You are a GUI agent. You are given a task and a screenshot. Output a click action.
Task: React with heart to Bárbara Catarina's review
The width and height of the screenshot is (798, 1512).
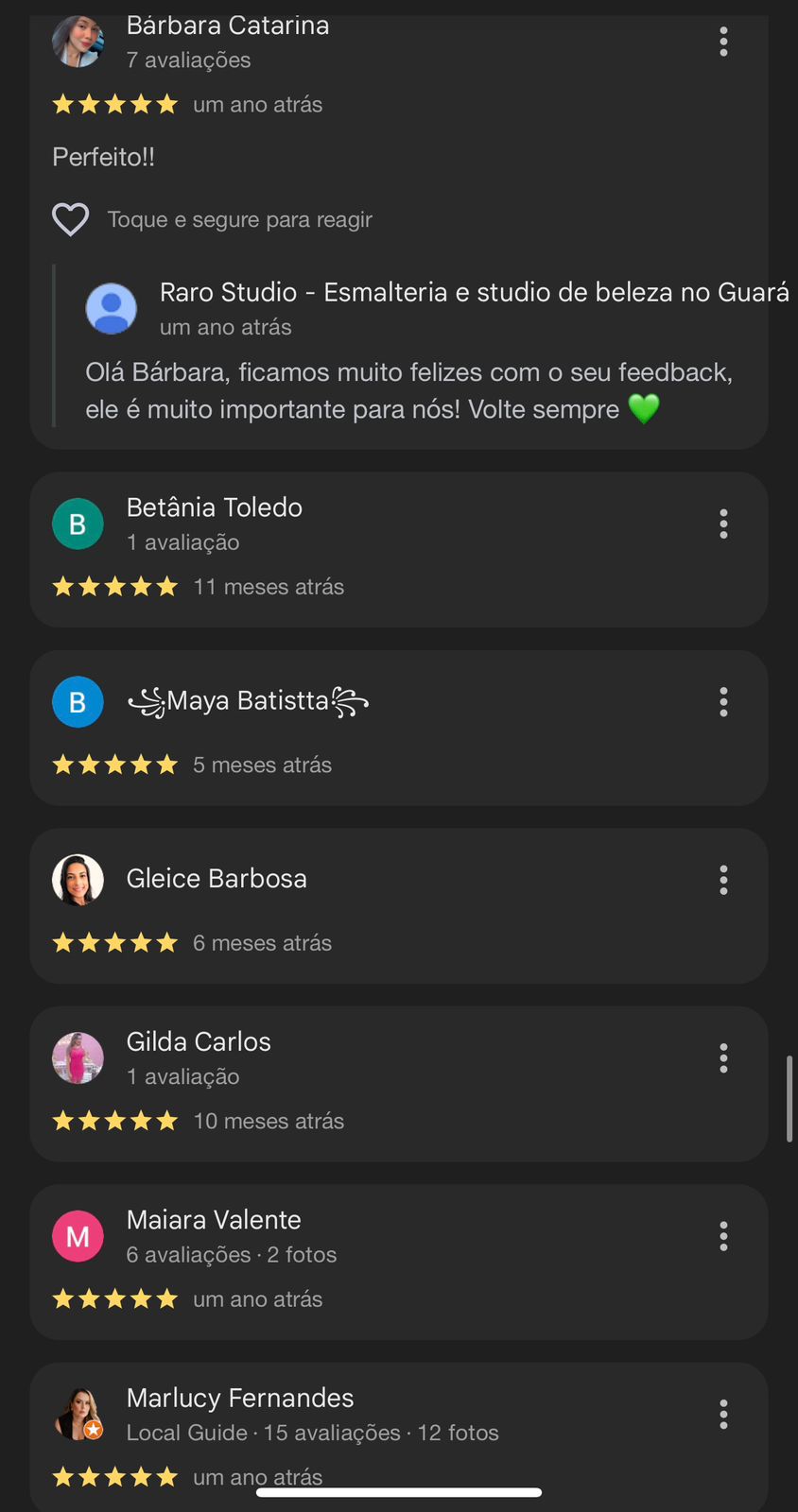(71, 220)
